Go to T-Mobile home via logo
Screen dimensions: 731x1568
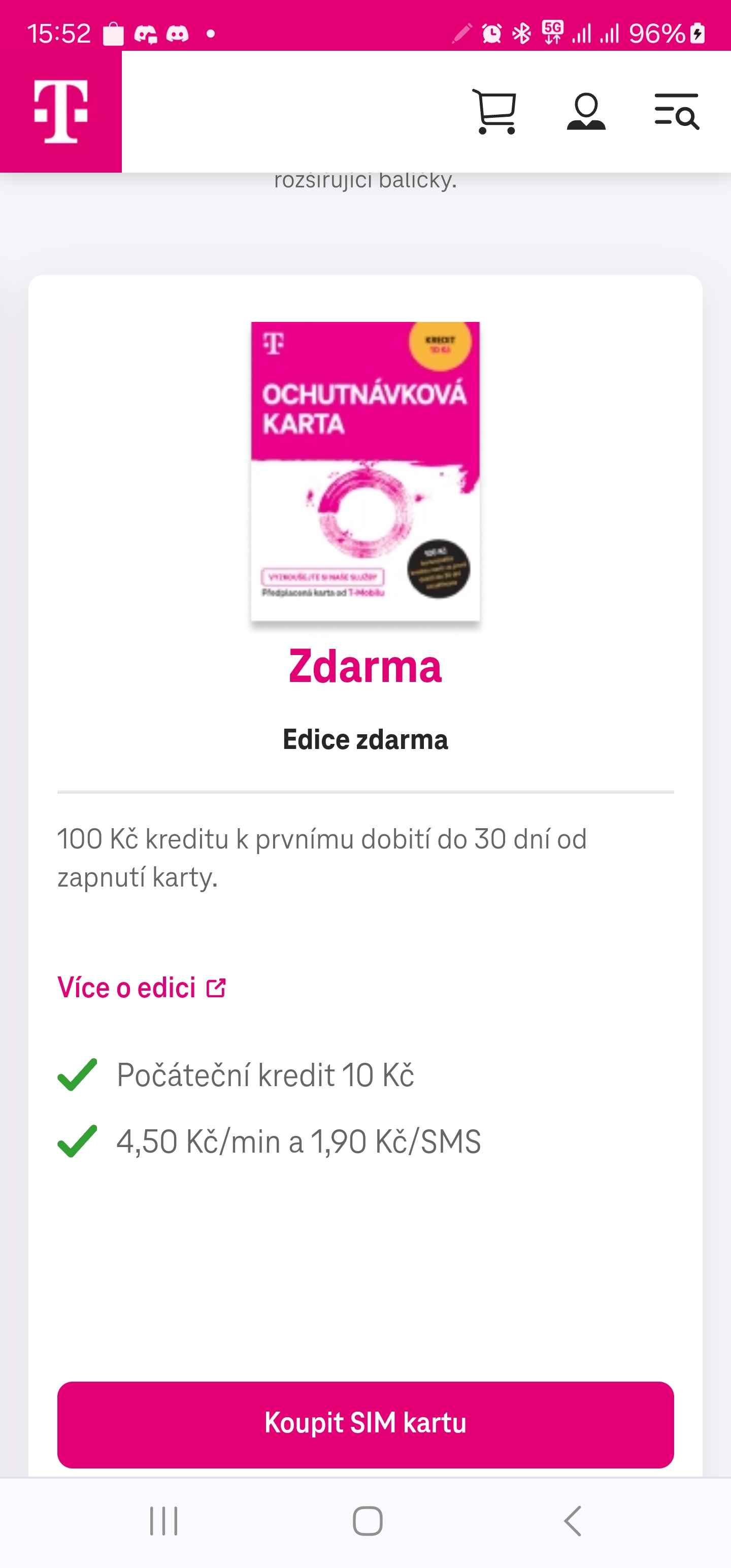61,111
